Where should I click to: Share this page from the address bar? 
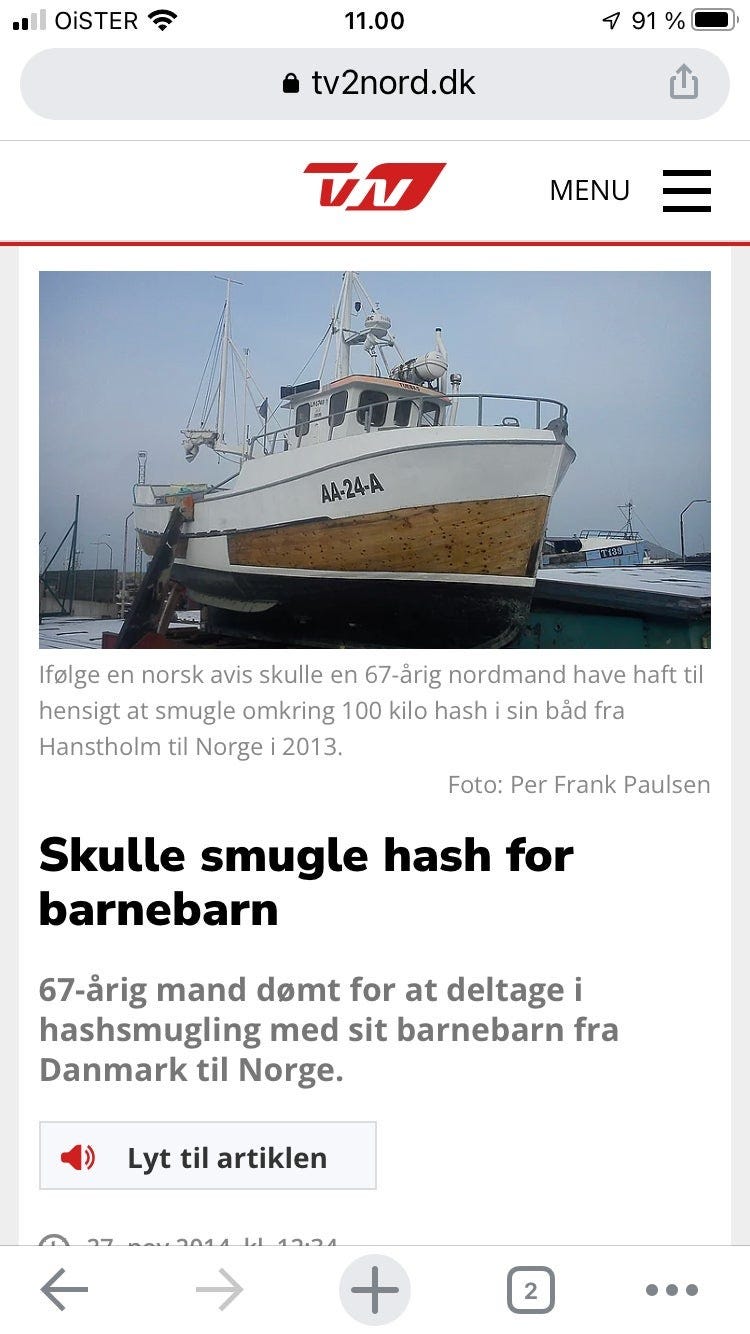pyautogui.click(x=684, y=81)
